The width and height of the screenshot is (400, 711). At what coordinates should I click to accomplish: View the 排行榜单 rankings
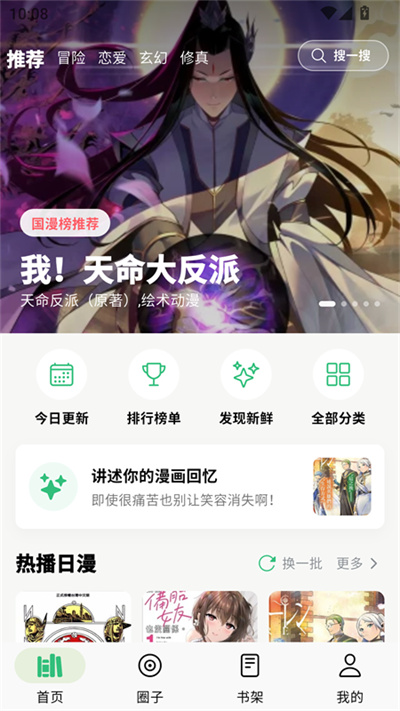pyautogui.click(x=154, y=387)
